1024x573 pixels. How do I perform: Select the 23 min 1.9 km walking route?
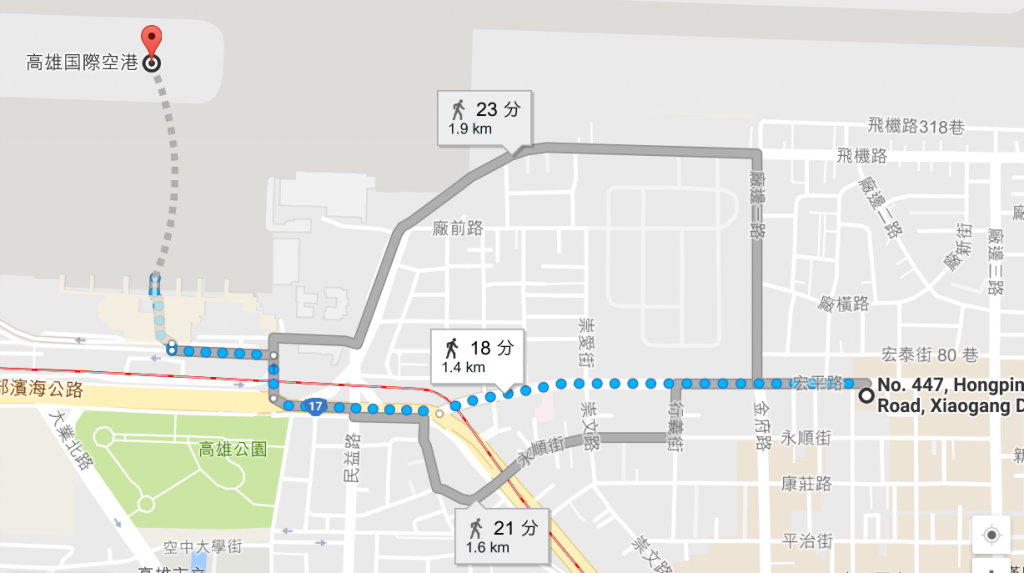coord(485,118)
